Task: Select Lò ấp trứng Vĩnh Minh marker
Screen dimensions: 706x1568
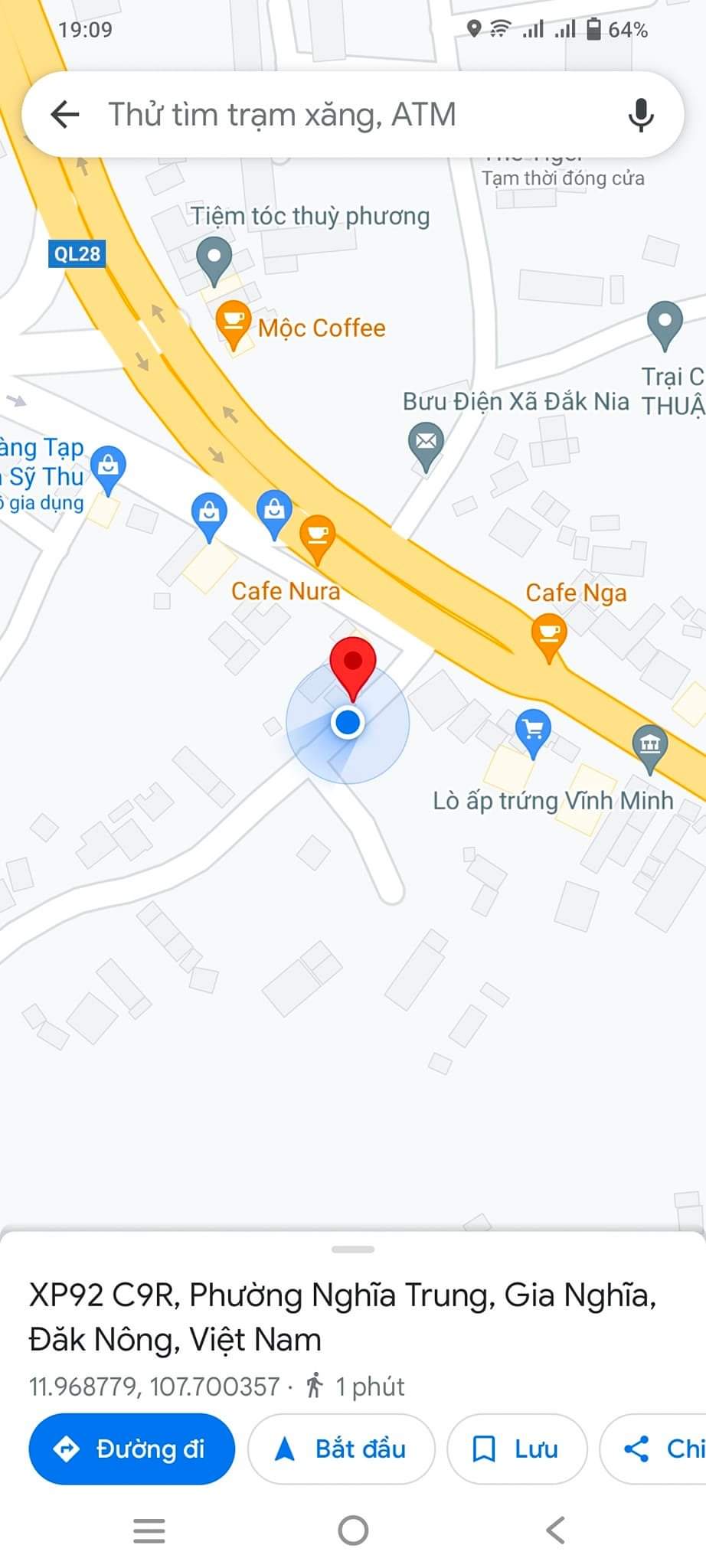Action: tap(534, 731)
